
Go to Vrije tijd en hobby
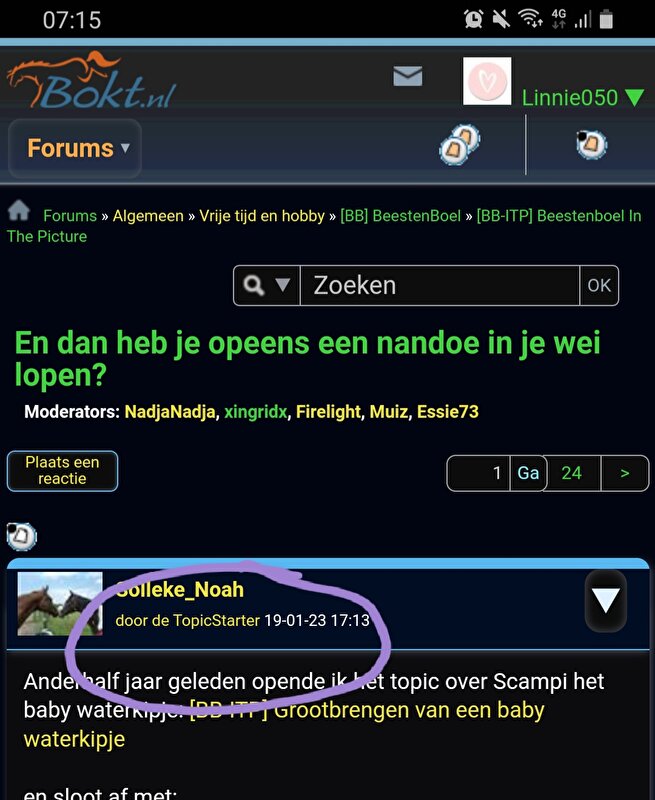pos(262,215)
